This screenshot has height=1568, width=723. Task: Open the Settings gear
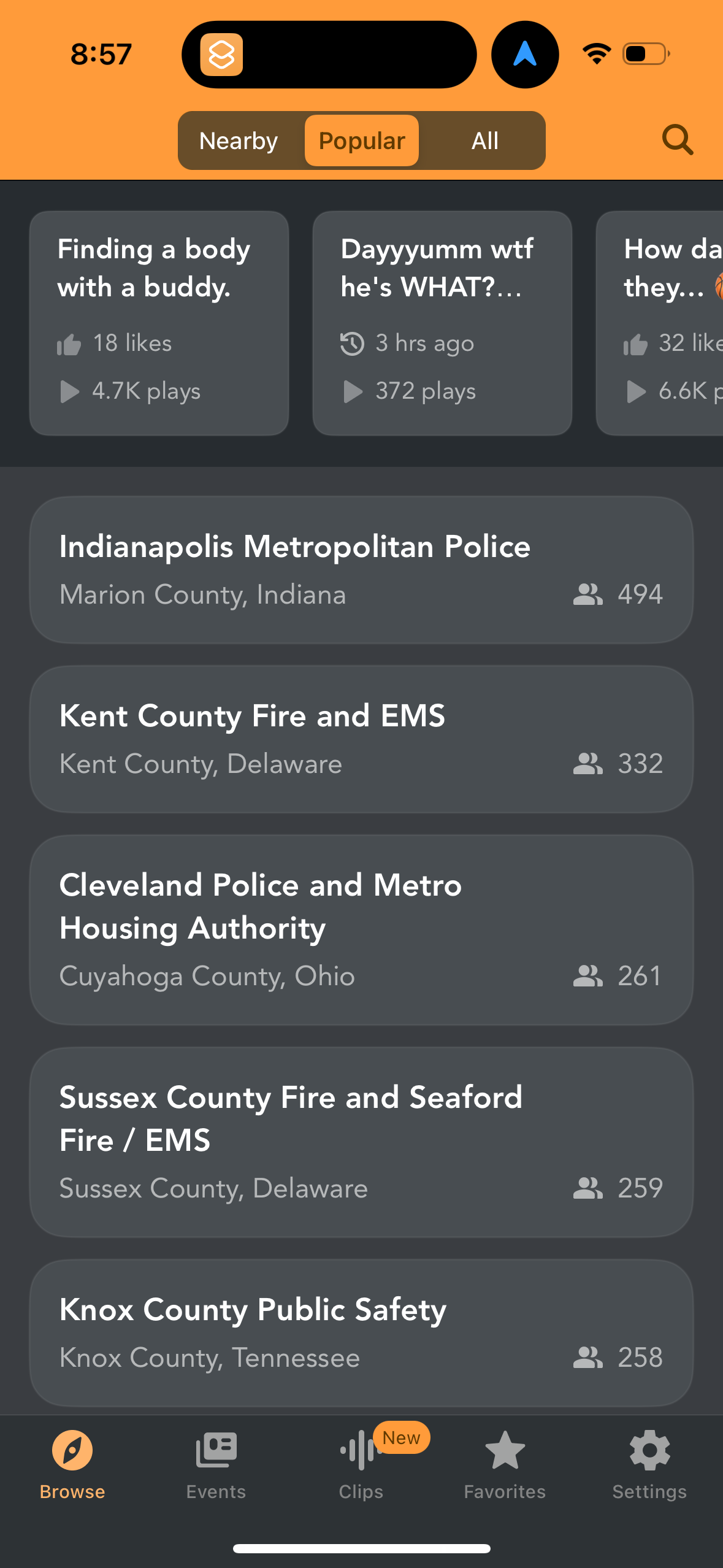649,1456
